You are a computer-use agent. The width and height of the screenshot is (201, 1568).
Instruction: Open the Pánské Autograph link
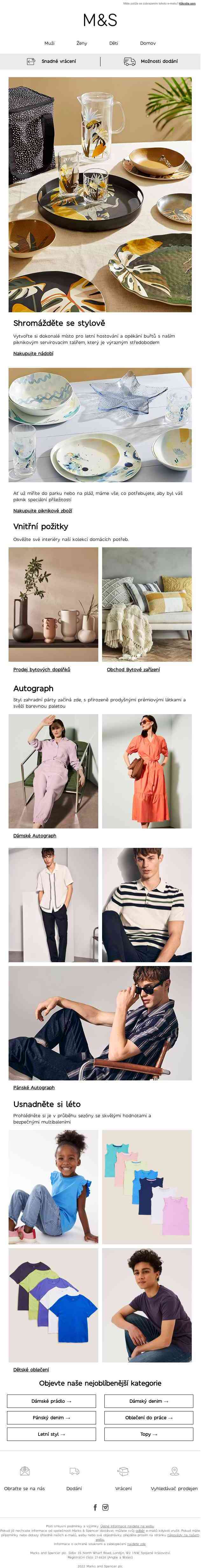34,1087
